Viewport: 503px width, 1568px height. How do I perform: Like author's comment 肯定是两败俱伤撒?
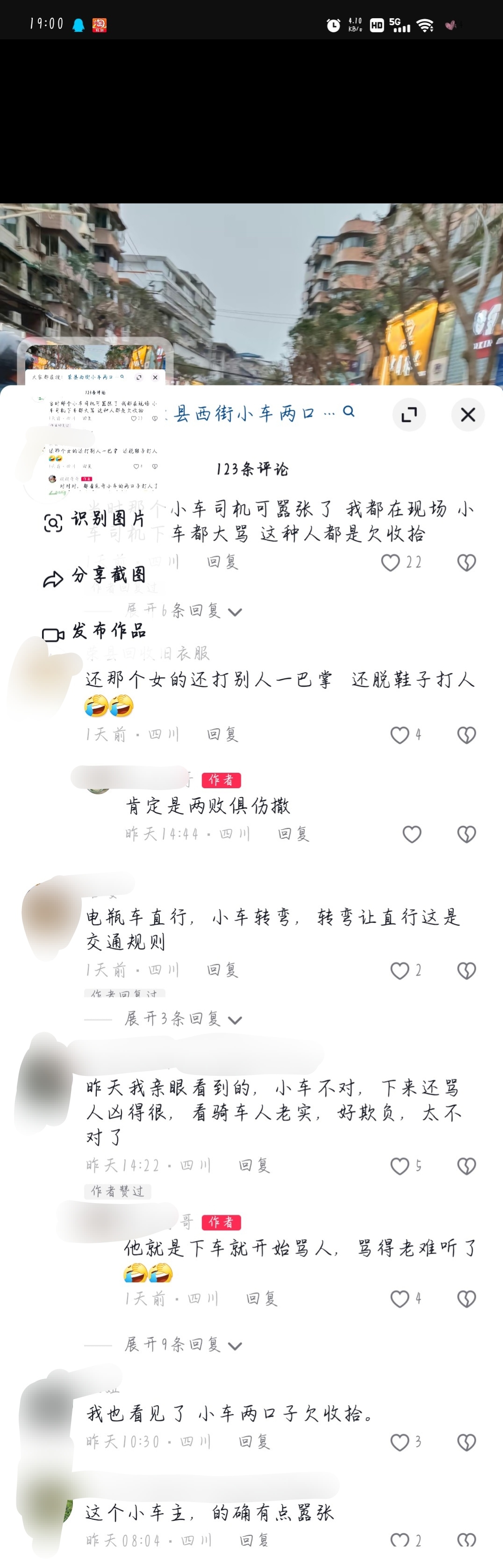coord(412,834)
